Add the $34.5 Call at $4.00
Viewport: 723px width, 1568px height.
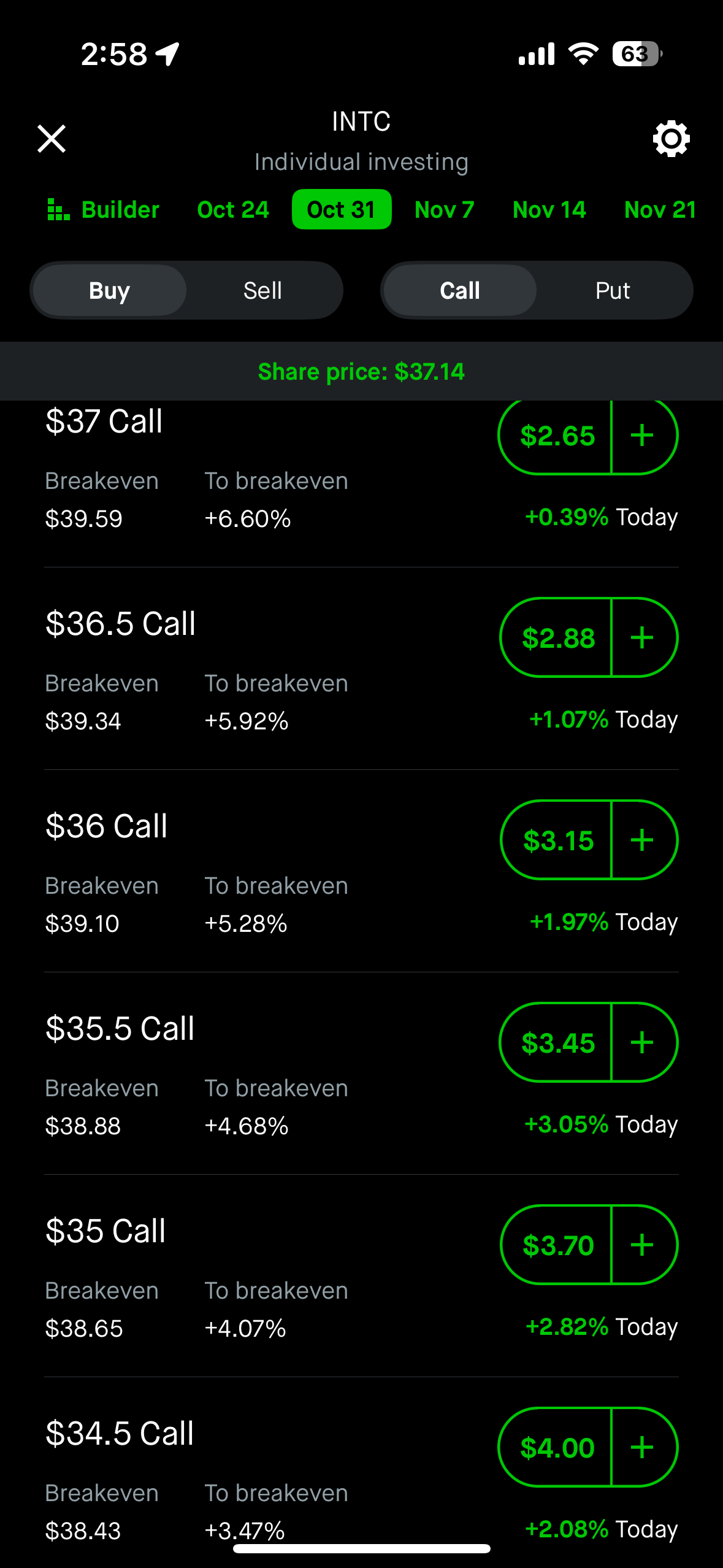click(643, 1448)
